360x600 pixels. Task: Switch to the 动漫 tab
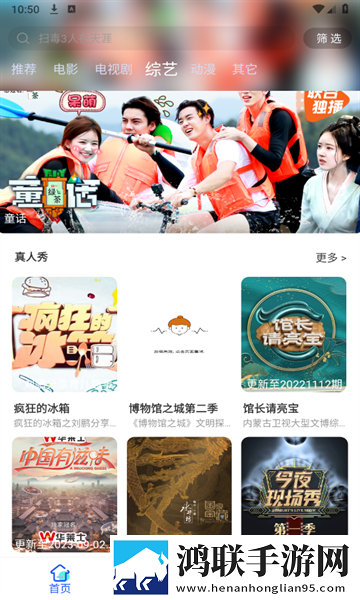click(x=203, y=69)
